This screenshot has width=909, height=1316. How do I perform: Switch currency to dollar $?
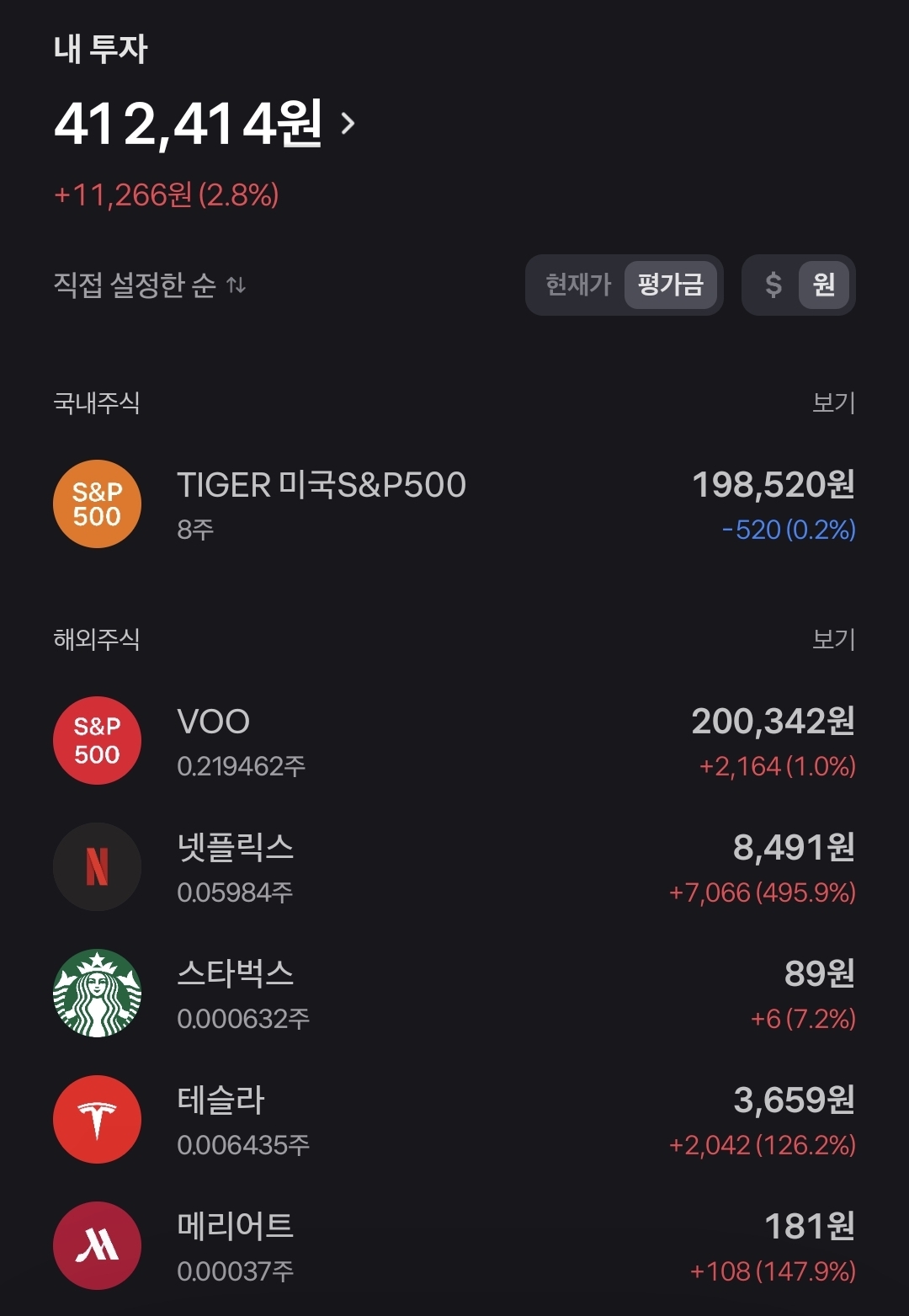click(x=773, y=285)
